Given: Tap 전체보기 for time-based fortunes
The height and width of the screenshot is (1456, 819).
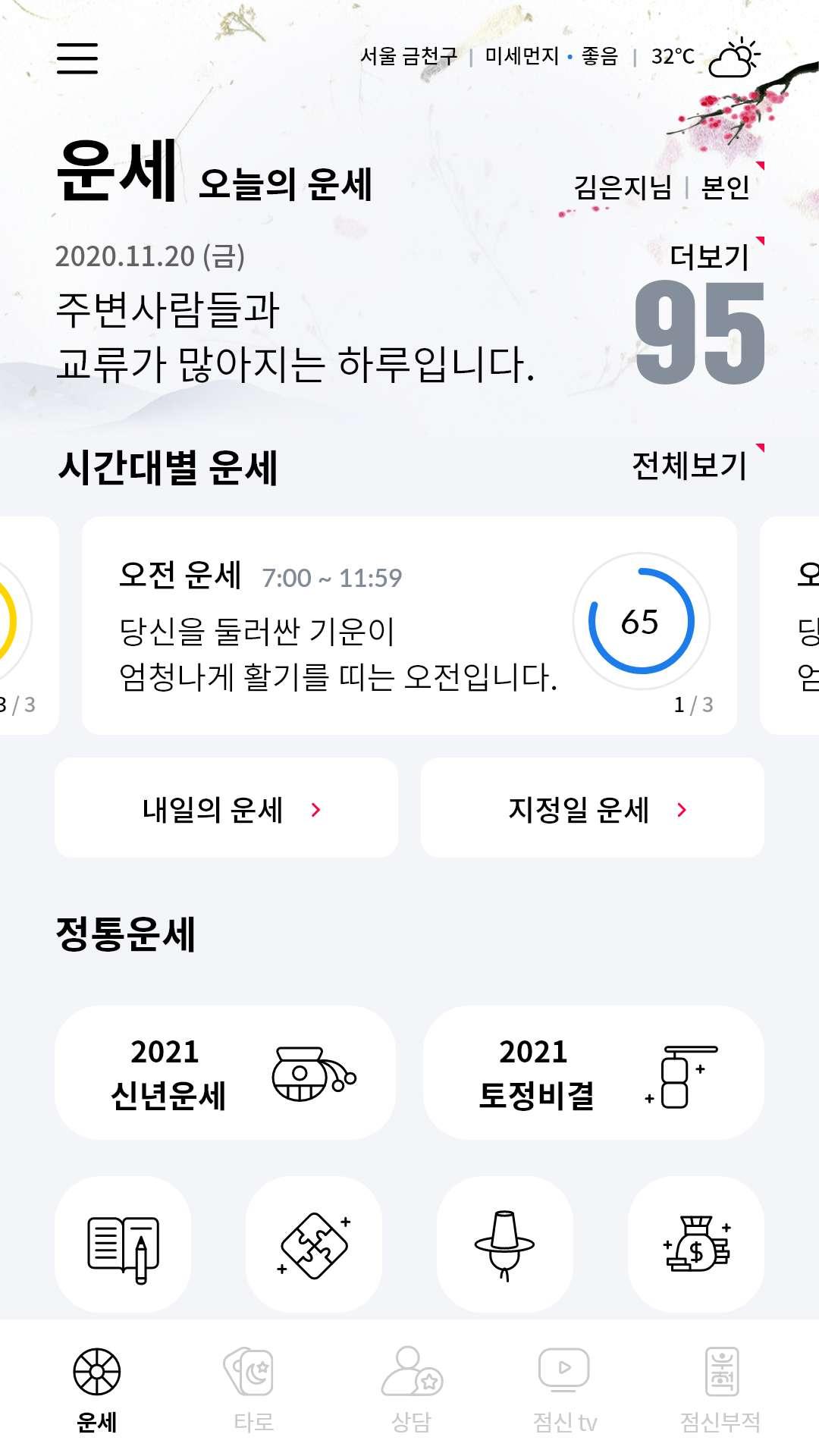Looking at the screenshot, I should point(690,465).
